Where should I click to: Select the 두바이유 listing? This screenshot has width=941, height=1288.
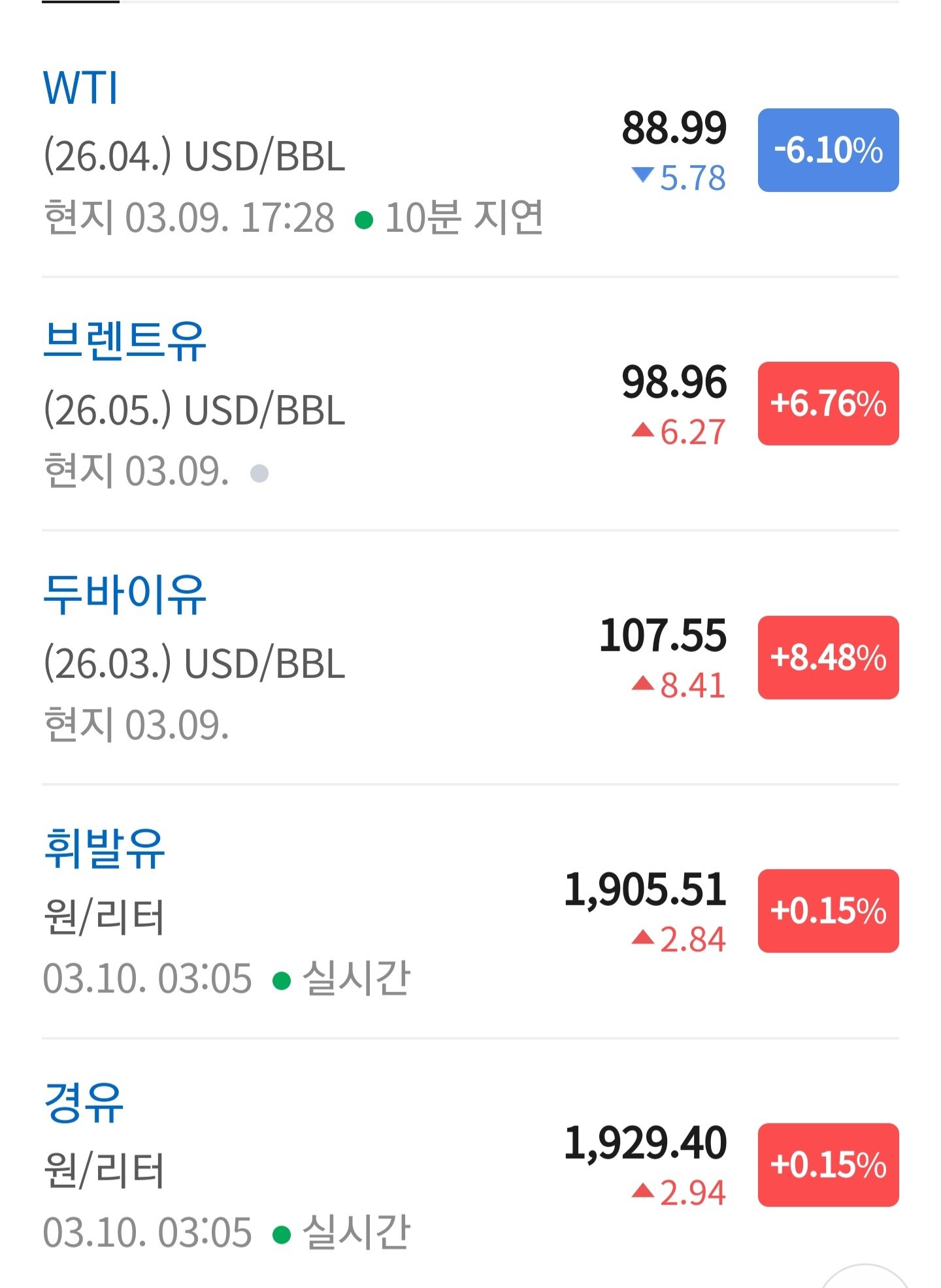[124, 594]
